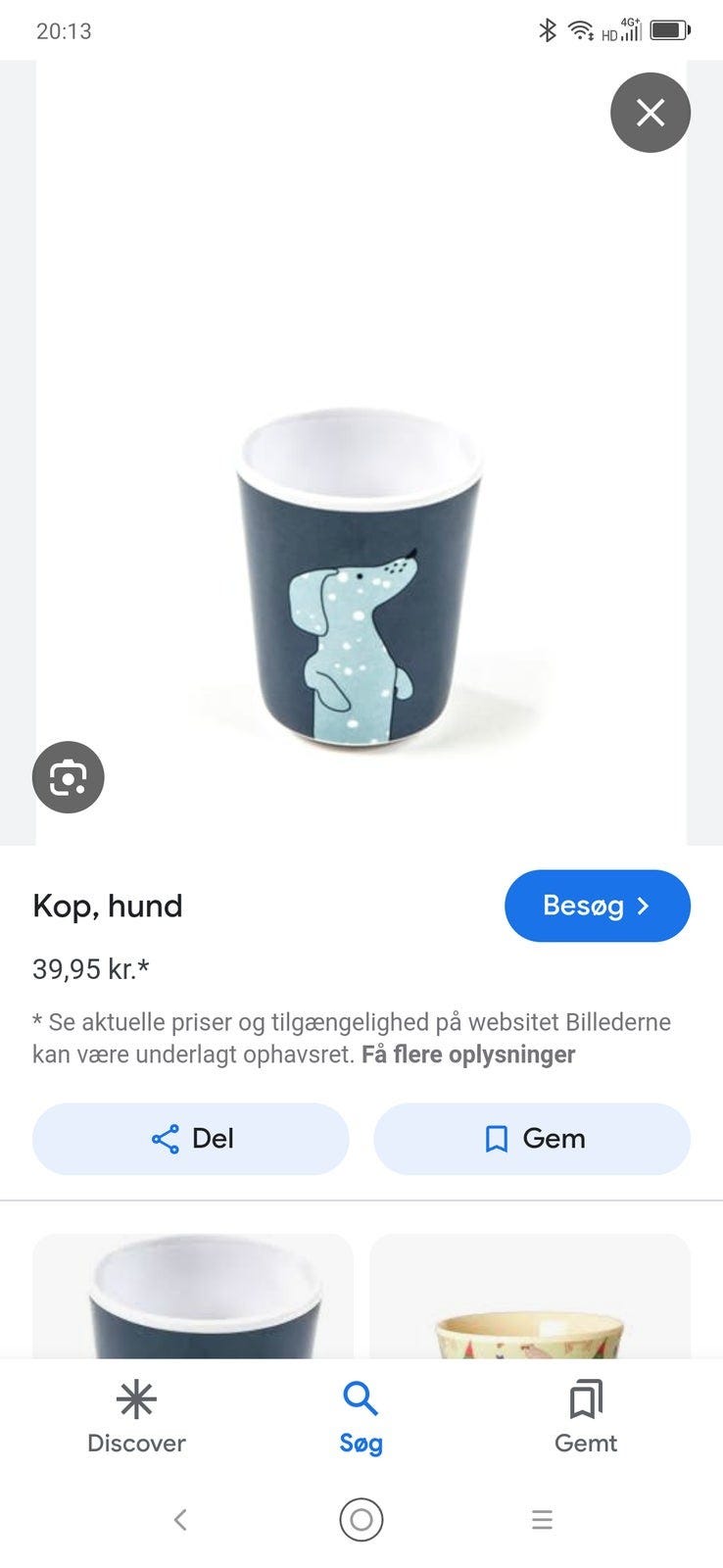Share with the Del button
The height and width of the screenshot is (1568, 723).
coord(191,1139)
